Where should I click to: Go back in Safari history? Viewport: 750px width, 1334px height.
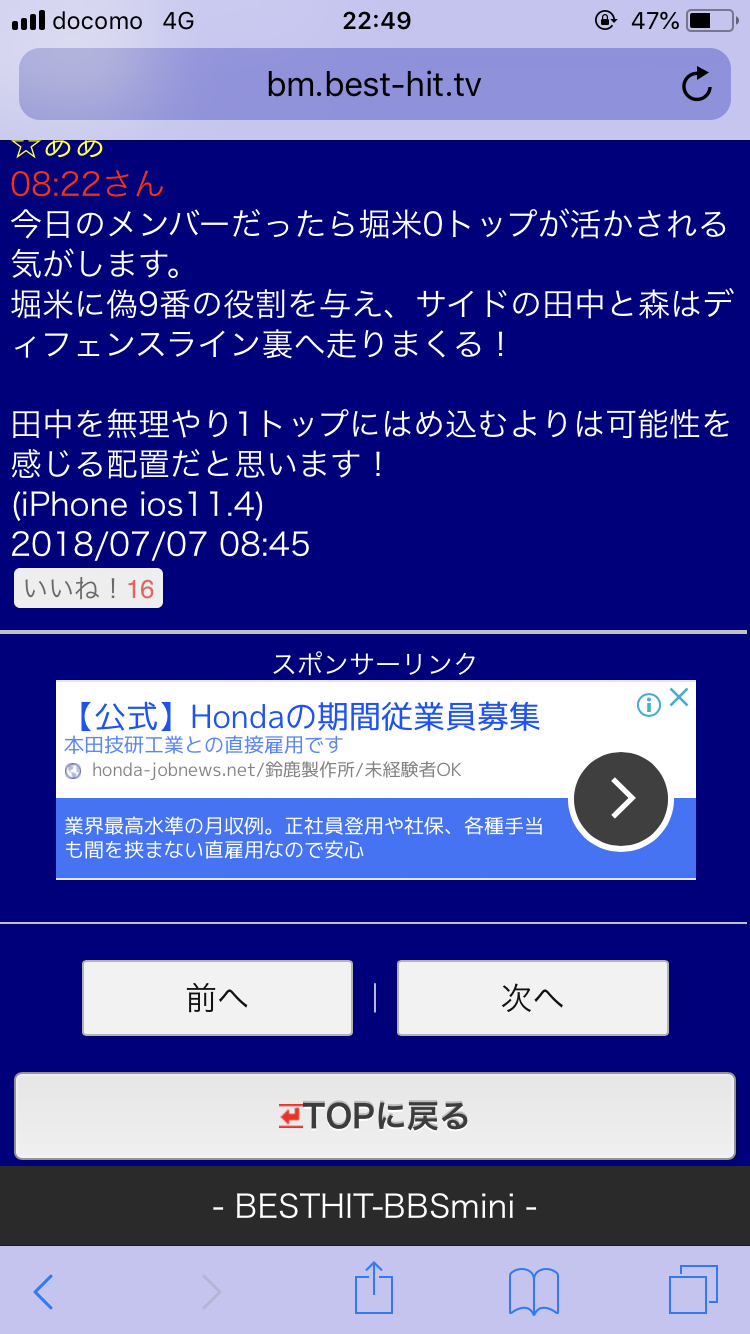[x=43, y=1292]
